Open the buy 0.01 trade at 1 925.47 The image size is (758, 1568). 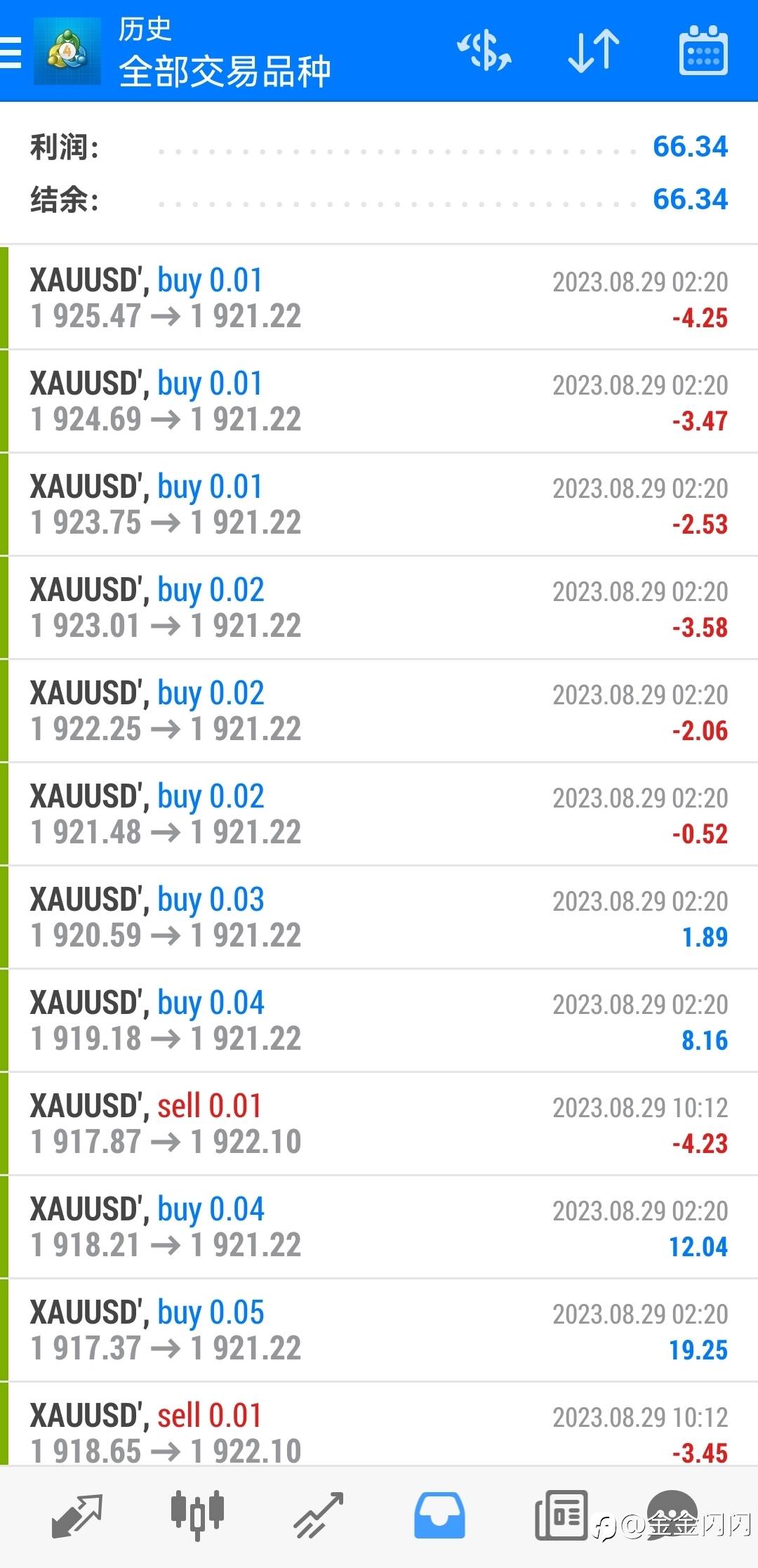pos(379,298)
